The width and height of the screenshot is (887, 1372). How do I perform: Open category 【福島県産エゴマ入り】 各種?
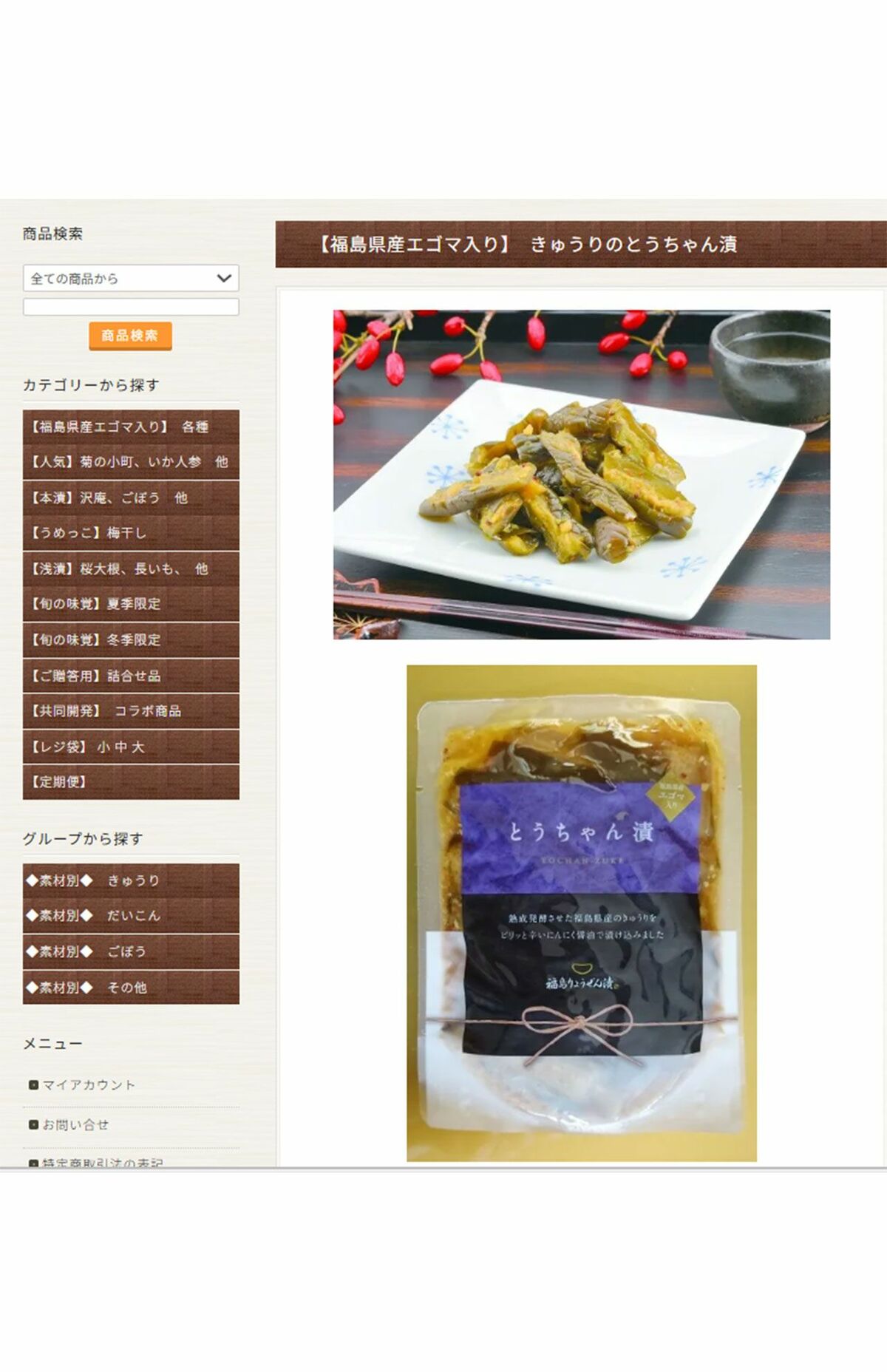pos(131,427)
